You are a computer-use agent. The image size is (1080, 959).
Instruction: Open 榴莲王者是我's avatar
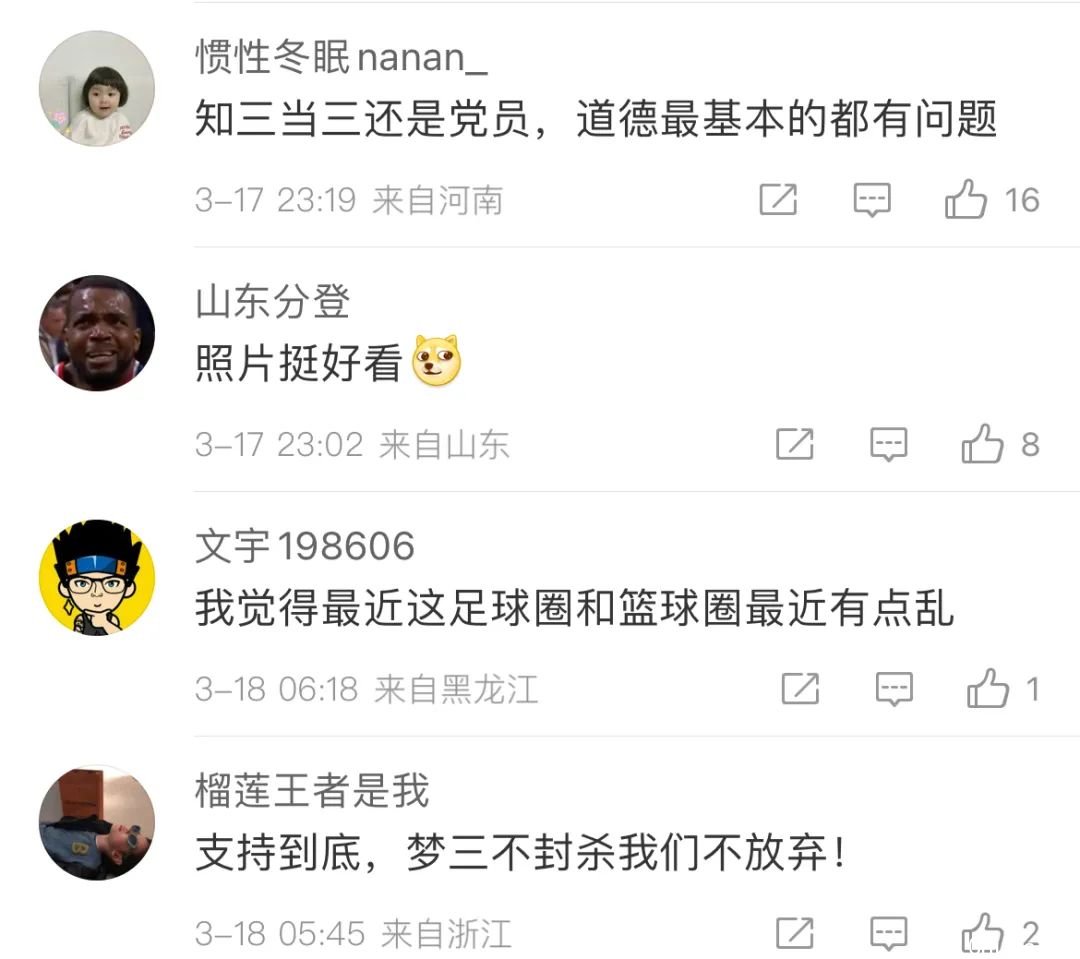pos(97,822)
